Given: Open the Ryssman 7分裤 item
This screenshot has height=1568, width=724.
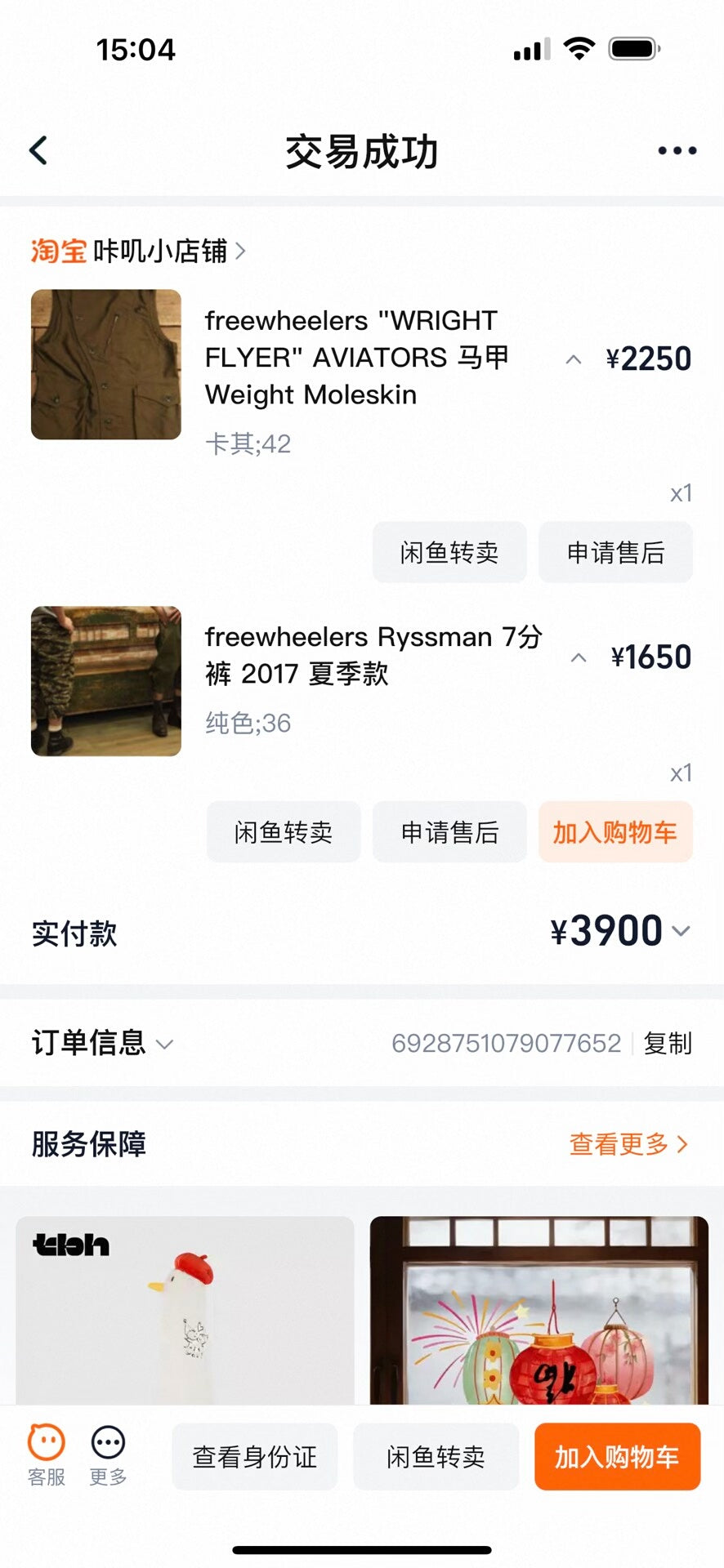Looking at the screenshot, I should [x=373, y=655].
